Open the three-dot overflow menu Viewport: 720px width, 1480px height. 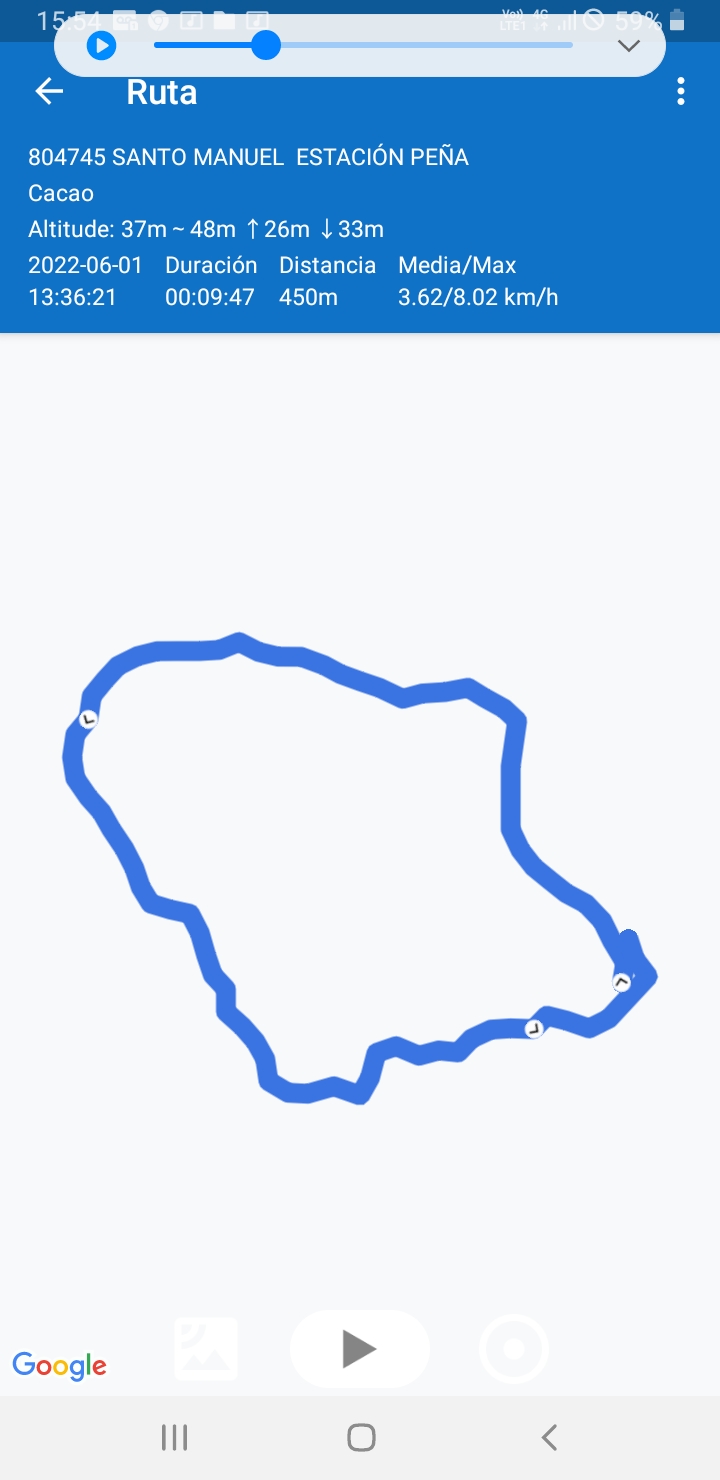pos(681,92)
